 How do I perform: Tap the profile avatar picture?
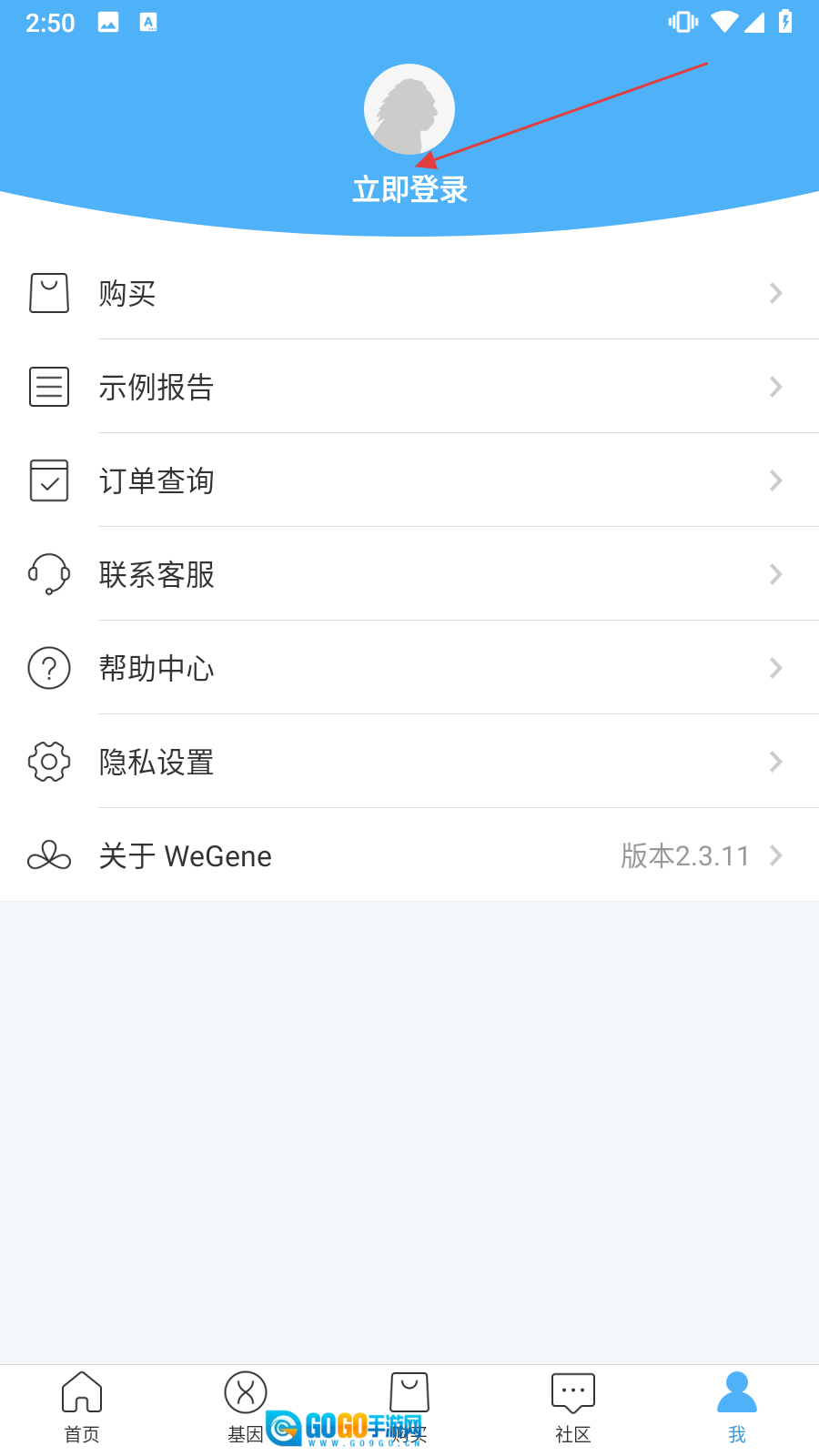pyautogui.click(x=409, y=109)
